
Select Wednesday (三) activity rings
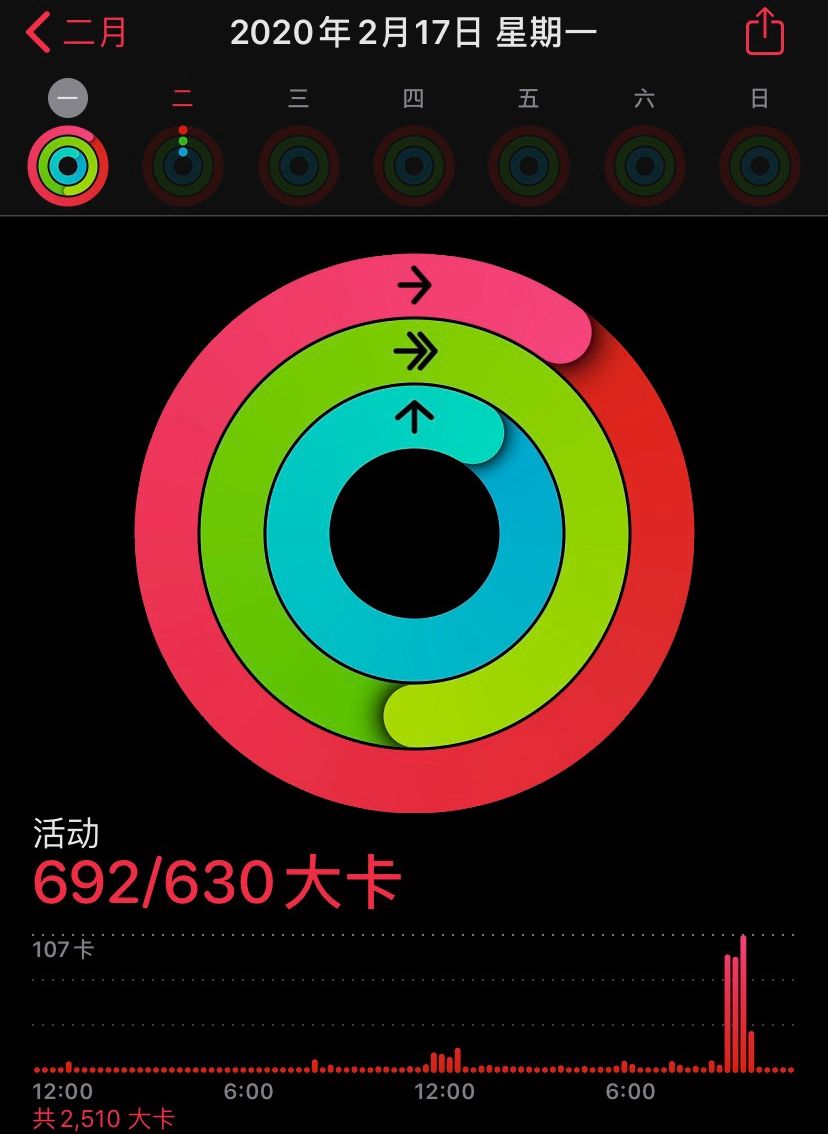[x=298, y=165]
